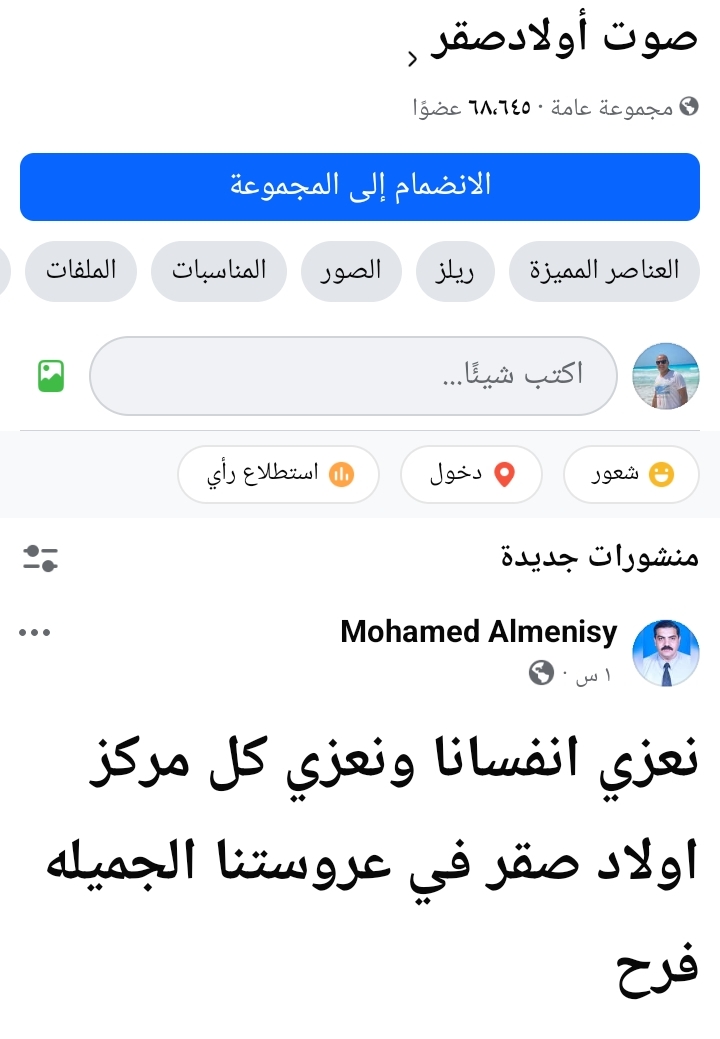Image resolution: width=720 pixels, height=1039 pixels.
Task: Create a poll with استطلاع رأي
Action: click(279, 474)
